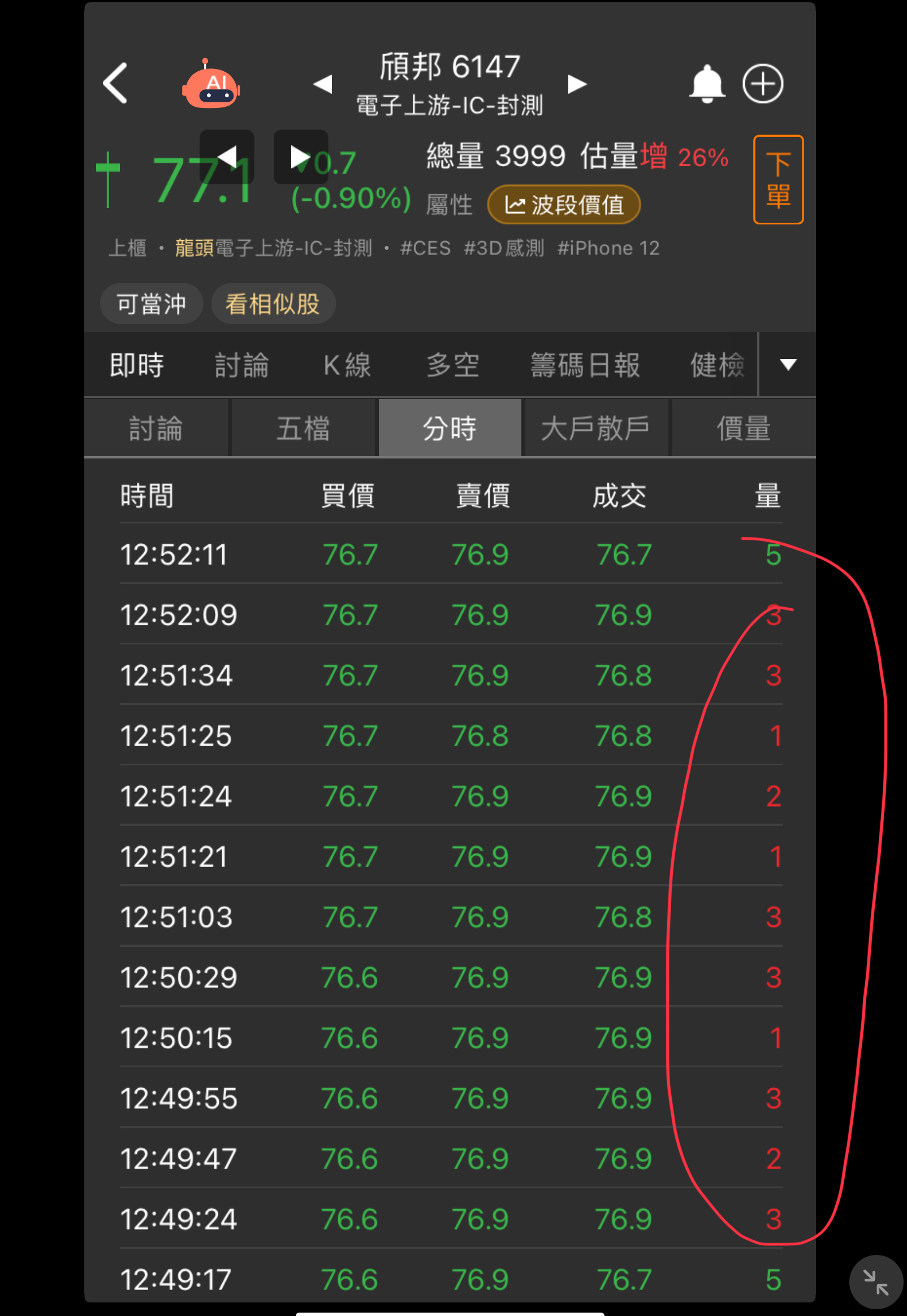This screenshot has width=907, height=1316.
Task: Go back using the top-left arrow
Action: [x=115, y=84]
